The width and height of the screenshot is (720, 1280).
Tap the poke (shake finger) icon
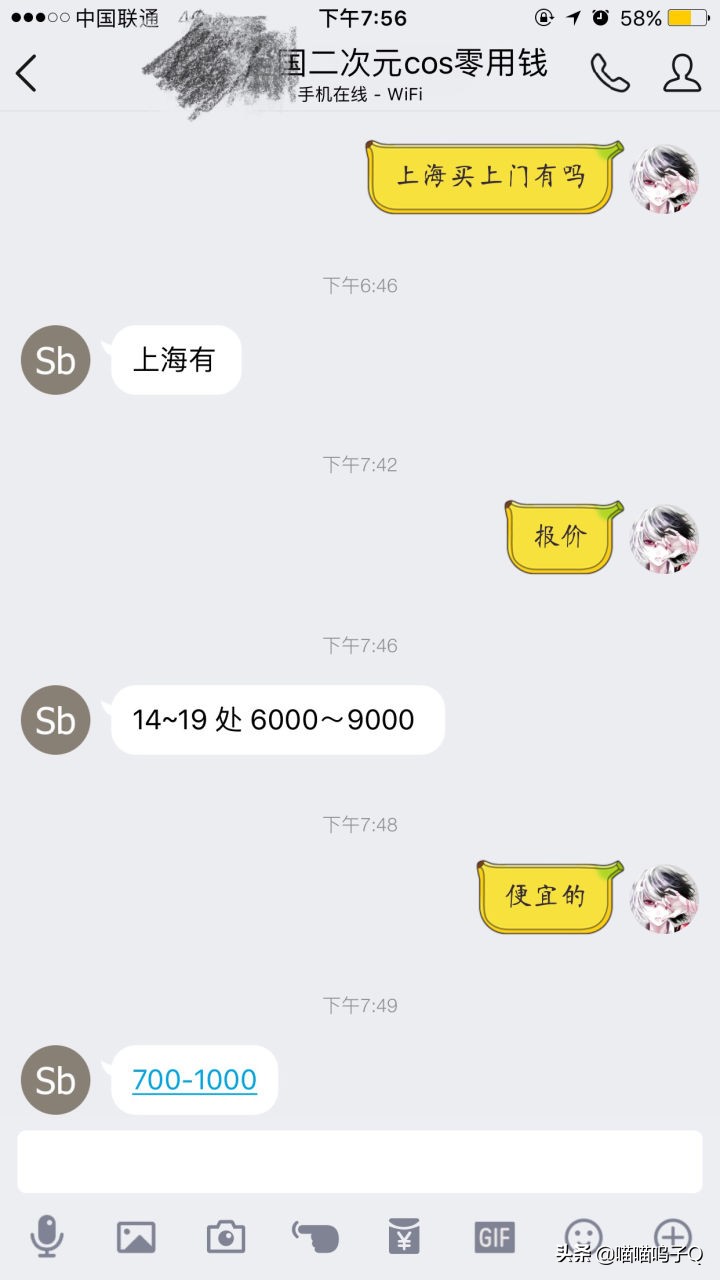[314, 1236]
